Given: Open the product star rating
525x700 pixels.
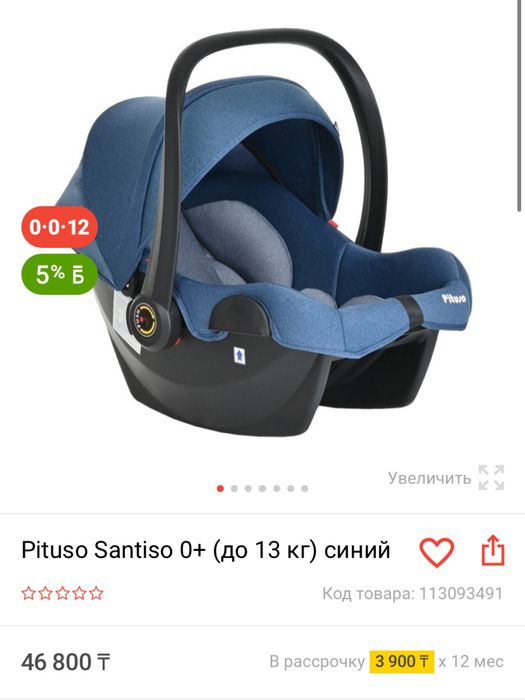Looking at the screenshot, I should click(x=62, y=593).
